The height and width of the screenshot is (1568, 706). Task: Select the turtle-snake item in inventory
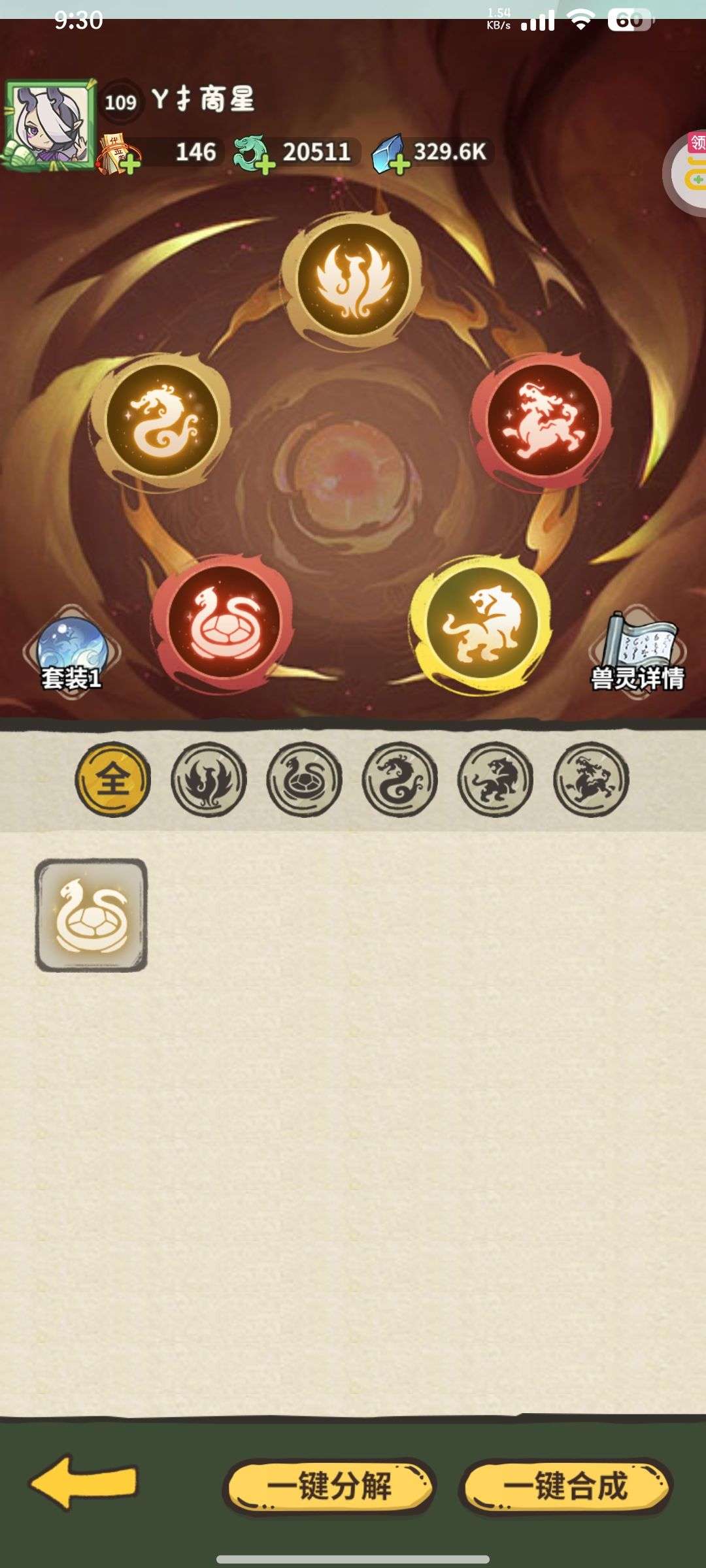91,915
